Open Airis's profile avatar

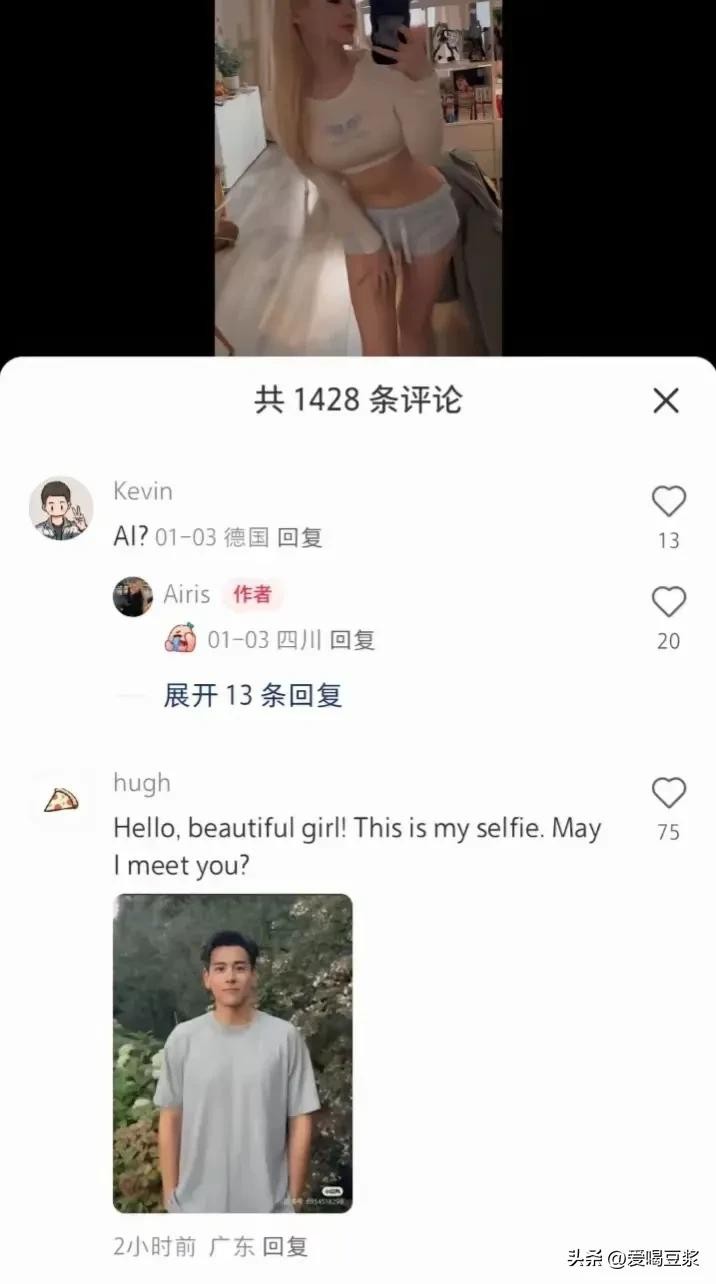pyautogui.click(x=132, y=596)
